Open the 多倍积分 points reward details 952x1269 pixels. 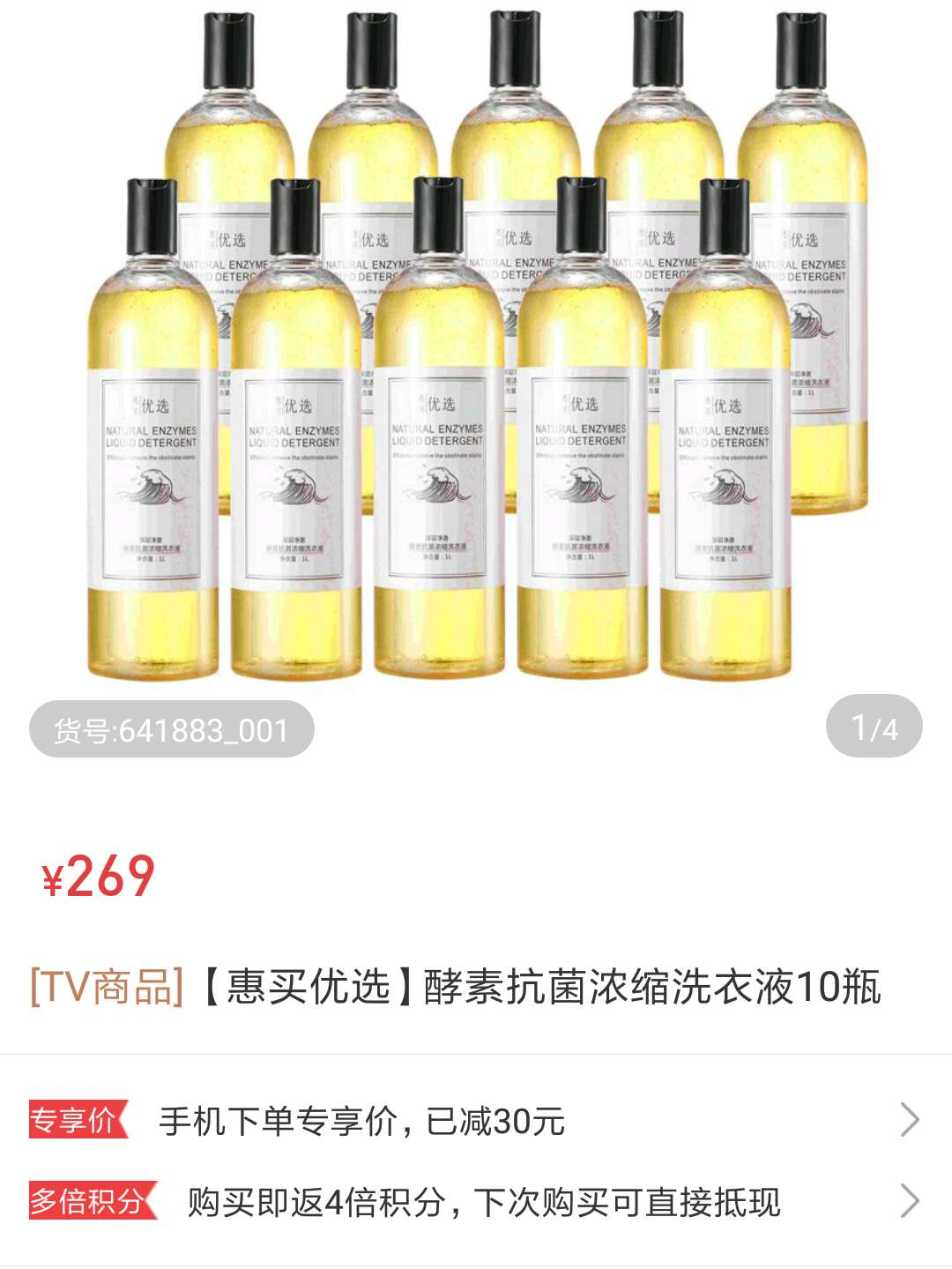pyautogui.click(x=476, y=1201)
